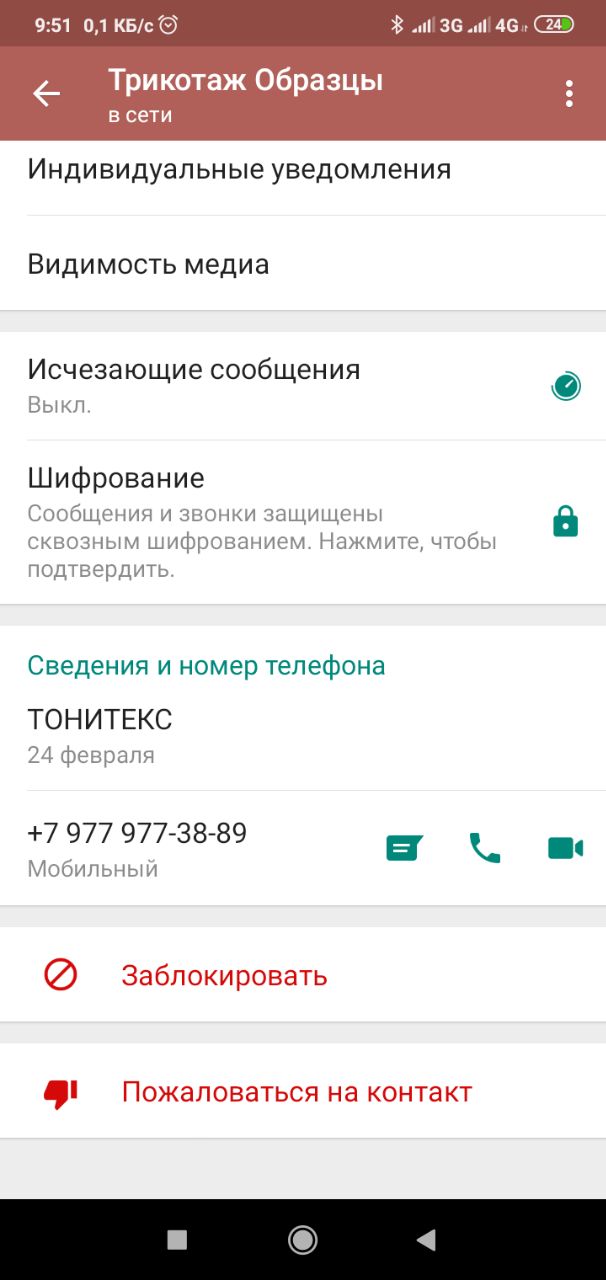
Task: Message the number +7 977 977-38-89
Action: coord(404,849)
